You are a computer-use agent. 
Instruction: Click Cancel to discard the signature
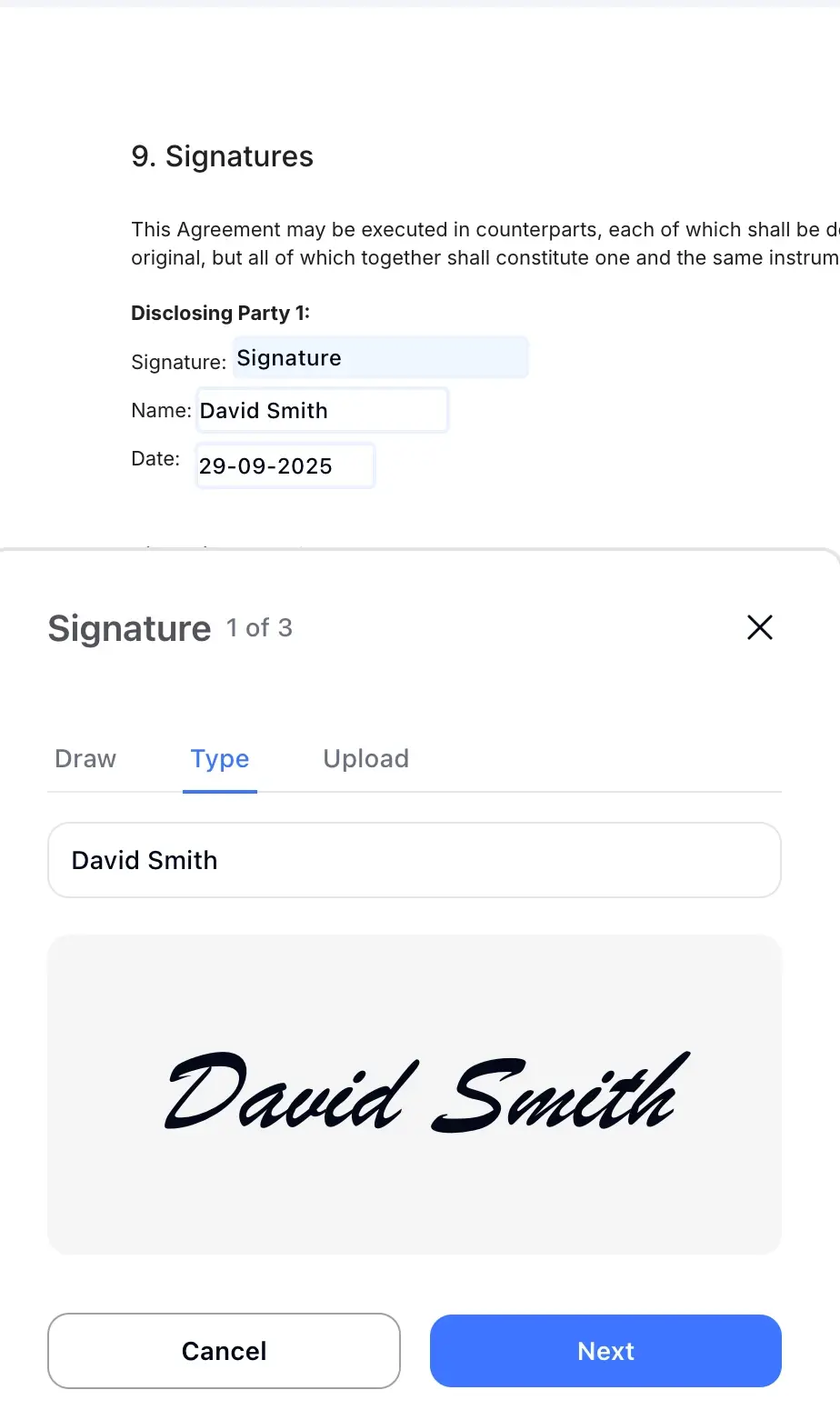(224, 1351)
